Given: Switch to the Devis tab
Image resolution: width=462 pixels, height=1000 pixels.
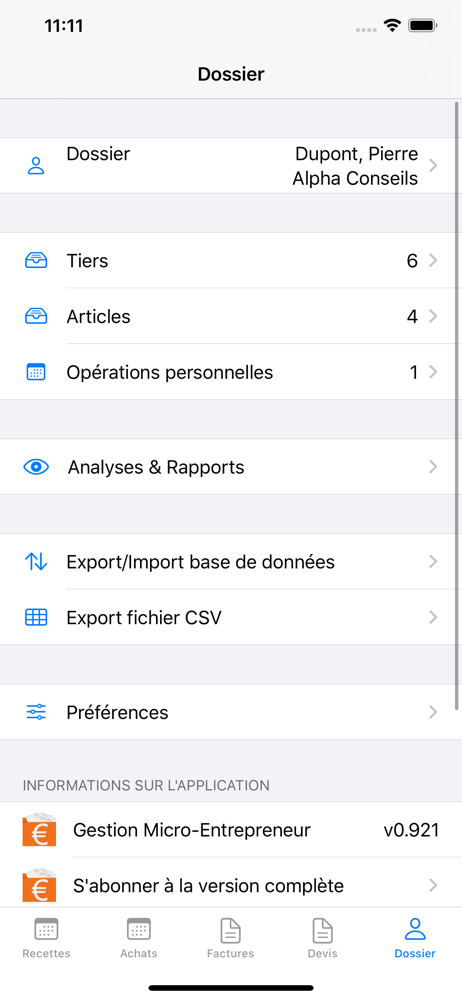Looking at the screenshot, I should click(323, 938).
